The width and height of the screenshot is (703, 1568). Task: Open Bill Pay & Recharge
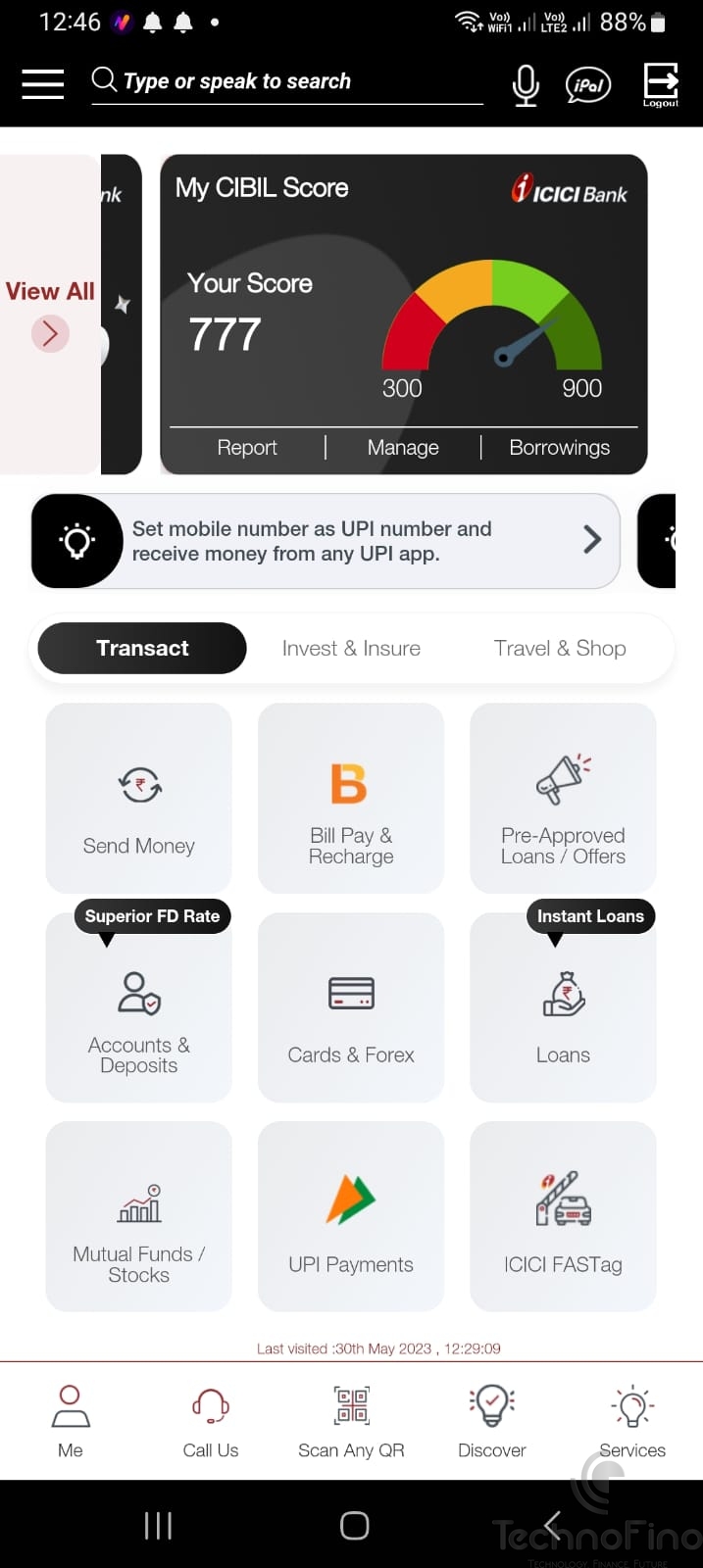click(351, 799)
